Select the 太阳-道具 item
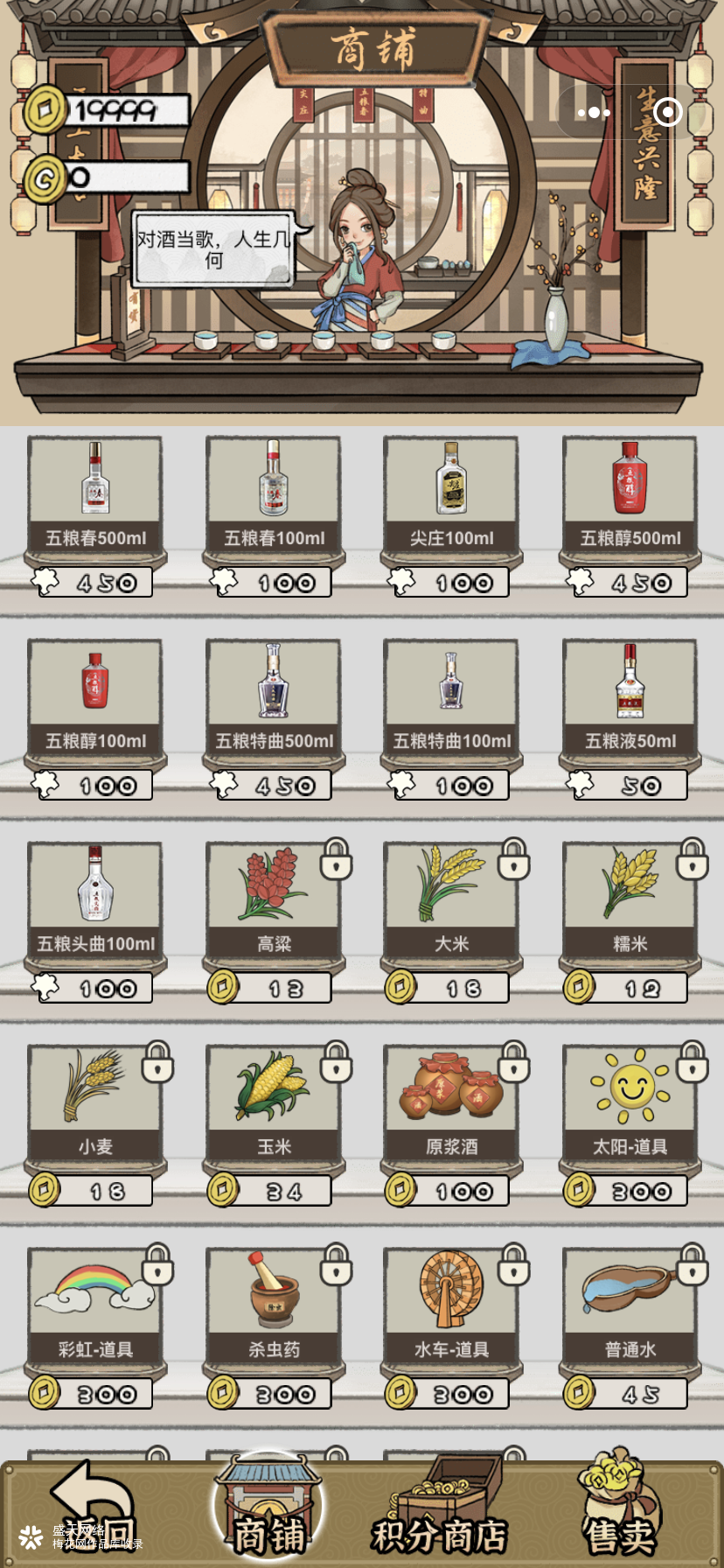This screenshot has height=1568, width=724. 630,1103
